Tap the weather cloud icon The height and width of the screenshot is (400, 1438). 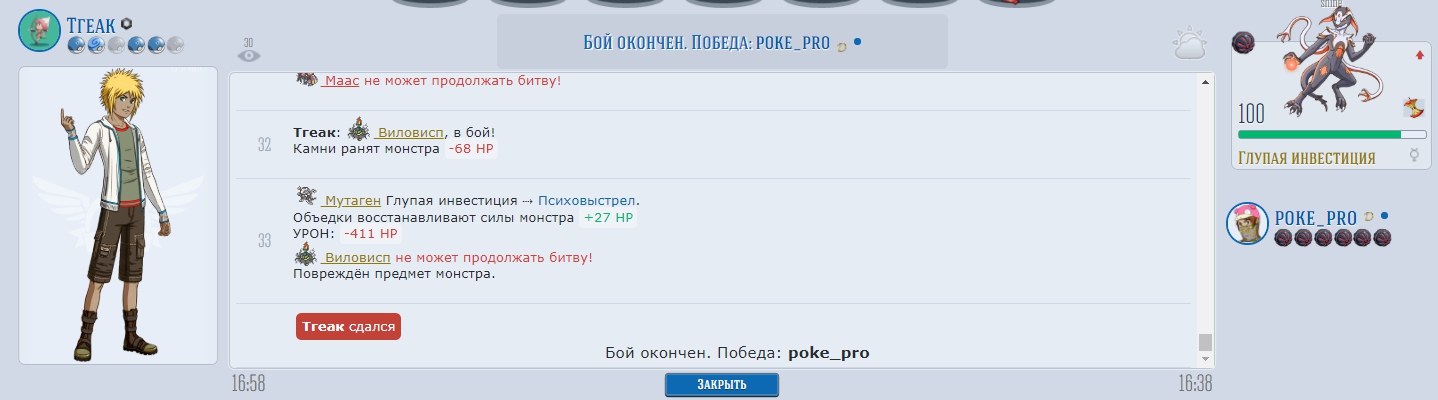(x=1190, y=45)
